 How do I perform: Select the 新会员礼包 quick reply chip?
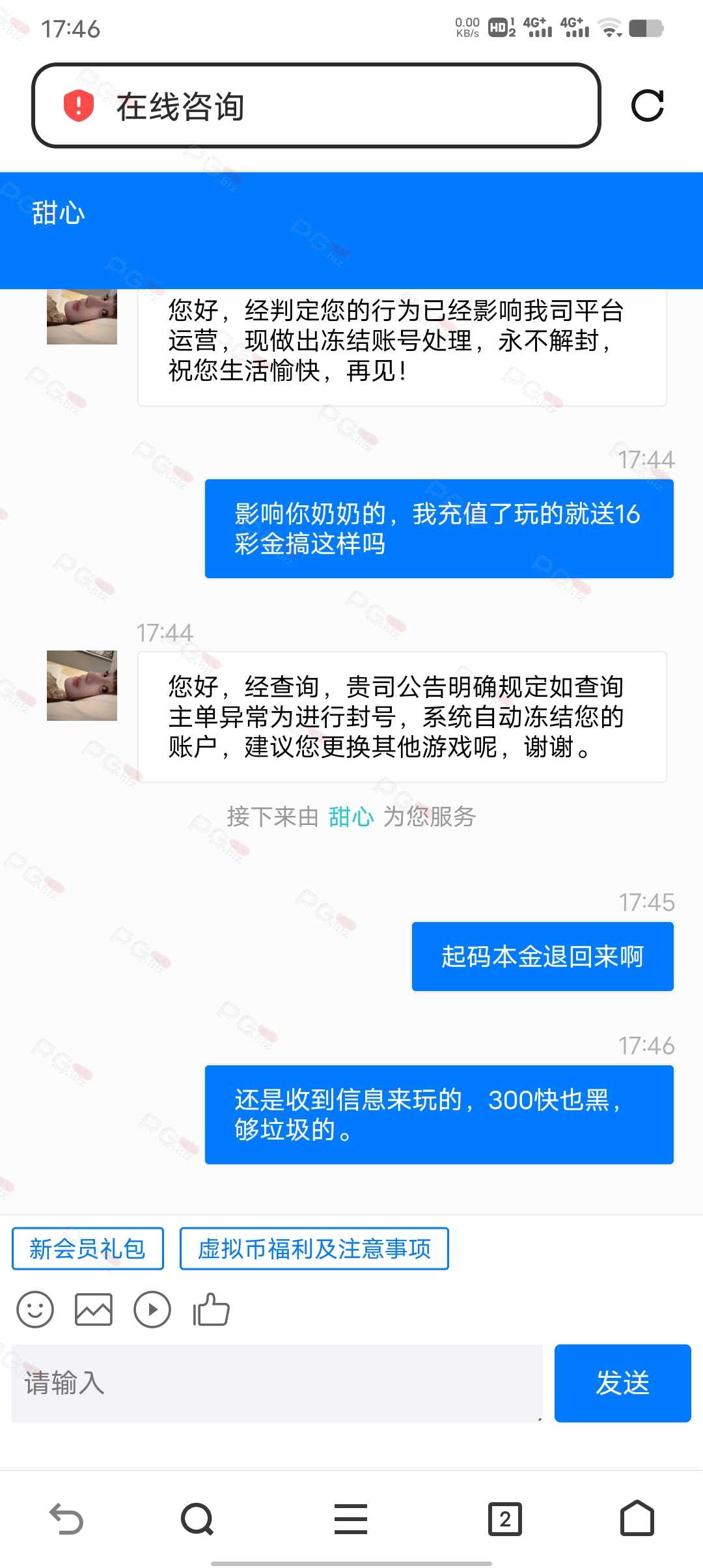(88, 1248)
